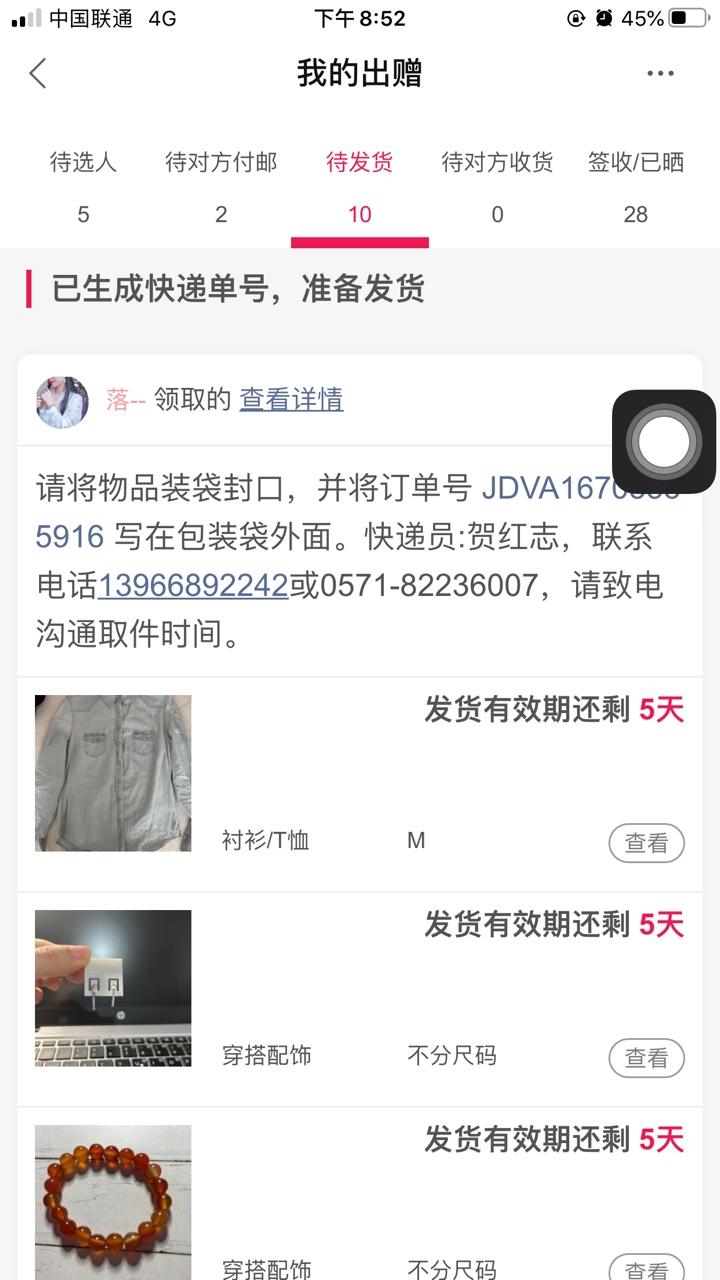The width and height of the screenshot is (720, 1280).
Task: Tap the AssistiveTouch floating button
Action: tap(664, 442)
